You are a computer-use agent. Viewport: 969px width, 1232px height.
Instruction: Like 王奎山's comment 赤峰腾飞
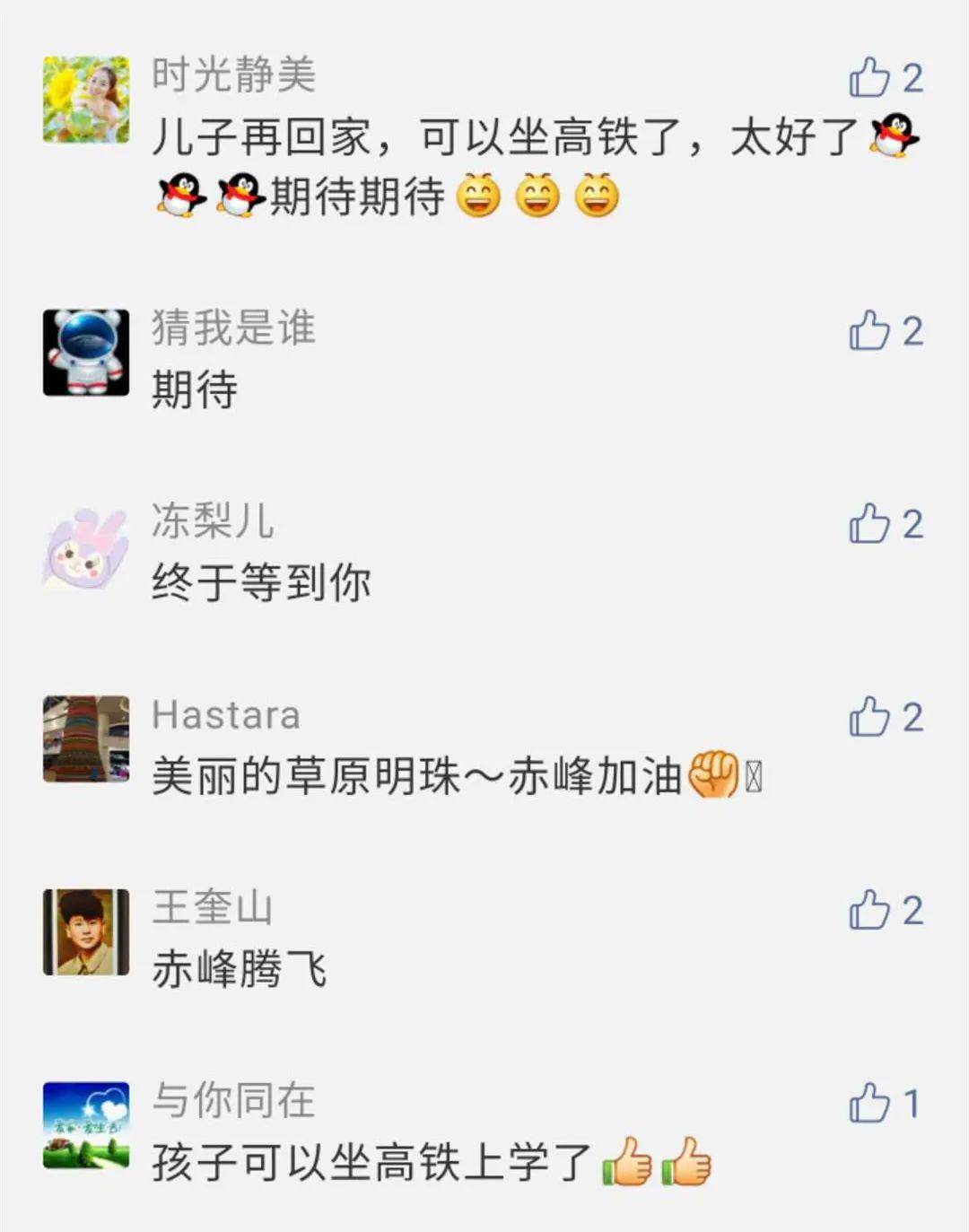[x=869, y=911]
